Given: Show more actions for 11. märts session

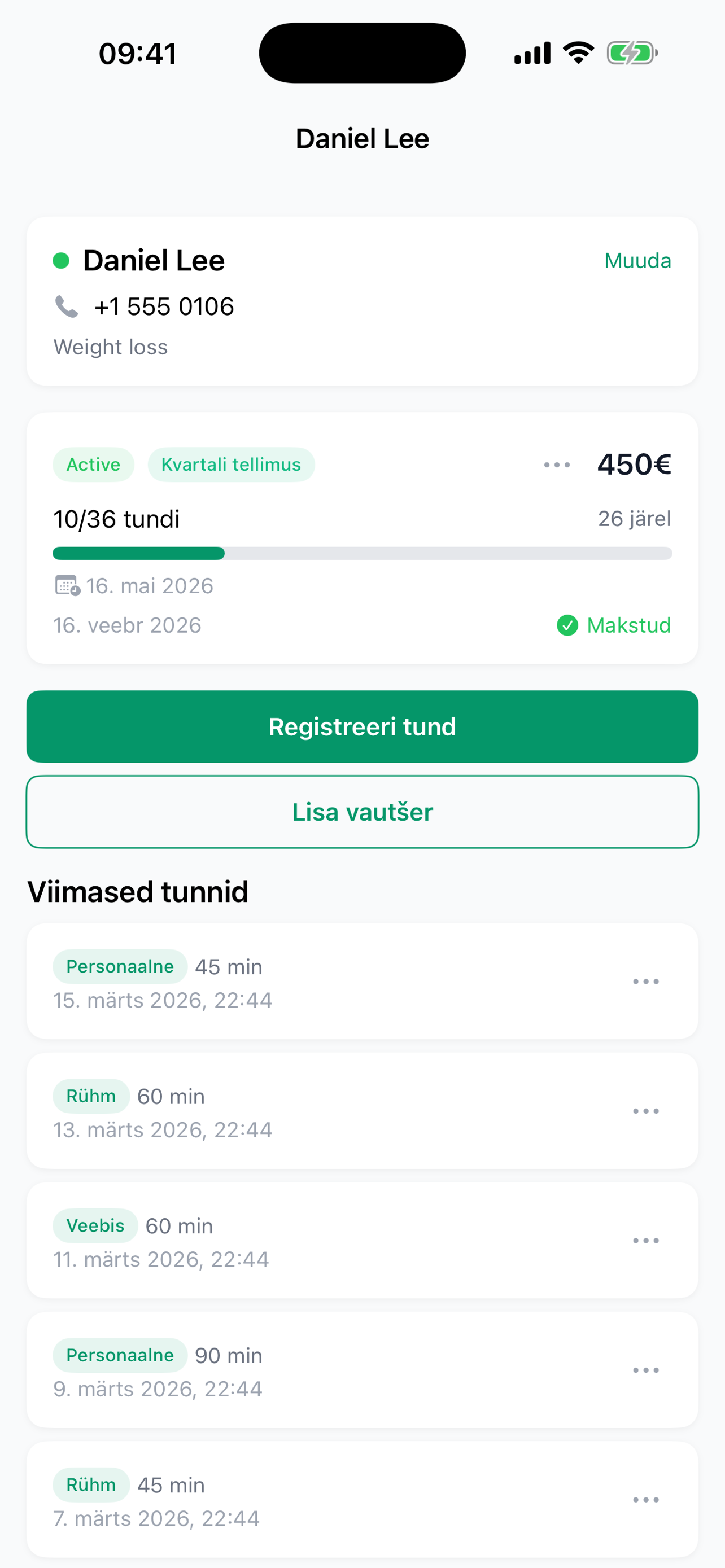Looking at the screenshot, I should click(x=645, y=1241).
